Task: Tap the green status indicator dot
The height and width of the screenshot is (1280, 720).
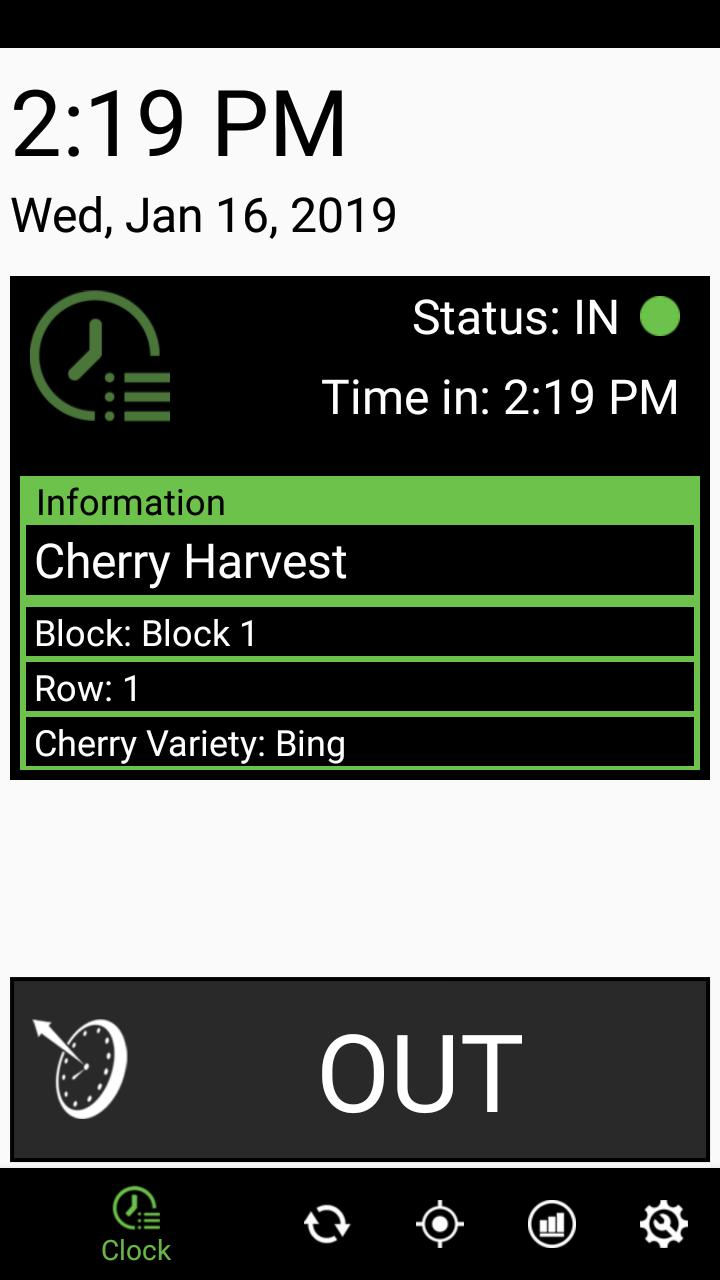Action: [x=660, y=318]
